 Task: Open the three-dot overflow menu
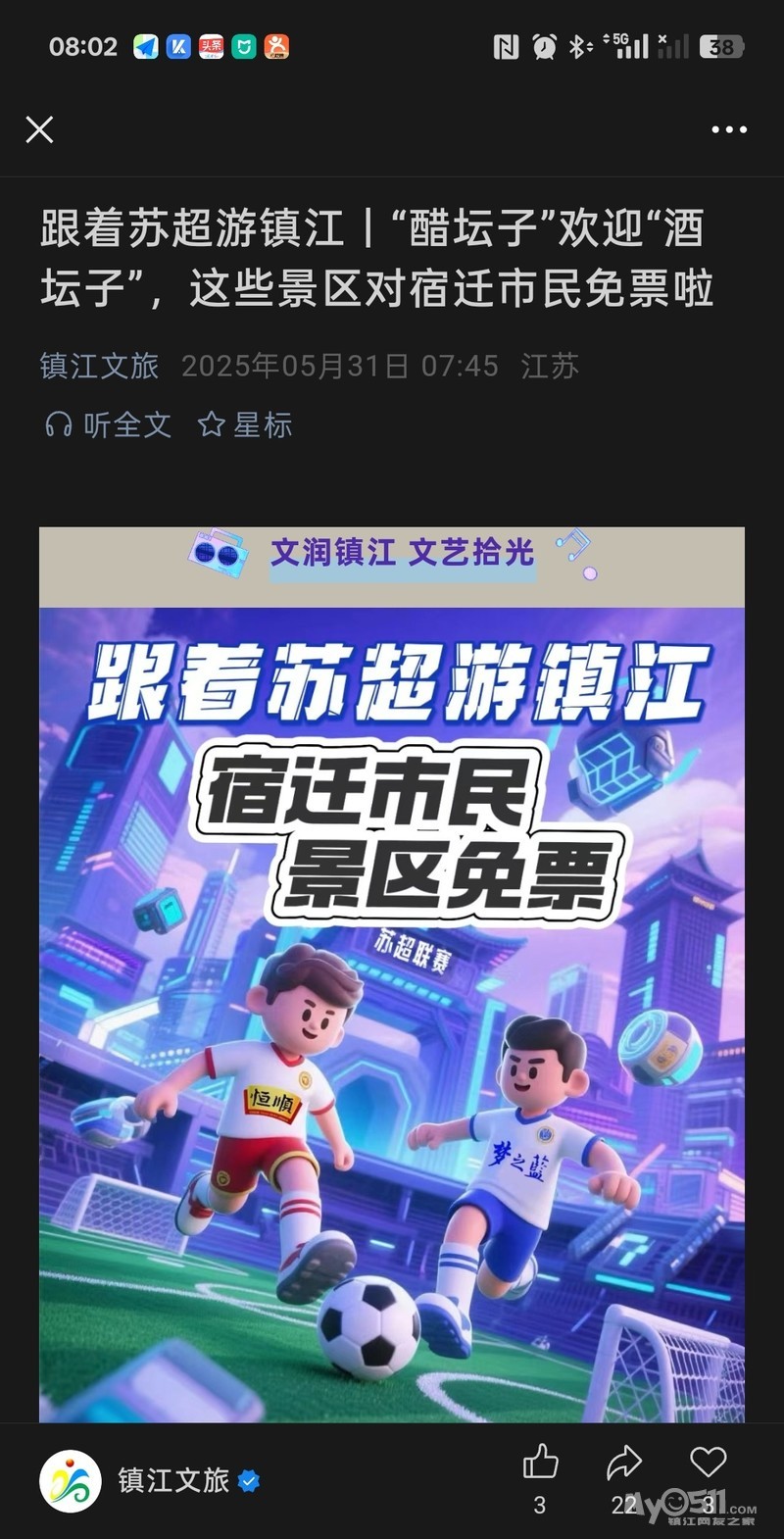tap(729, 129)
